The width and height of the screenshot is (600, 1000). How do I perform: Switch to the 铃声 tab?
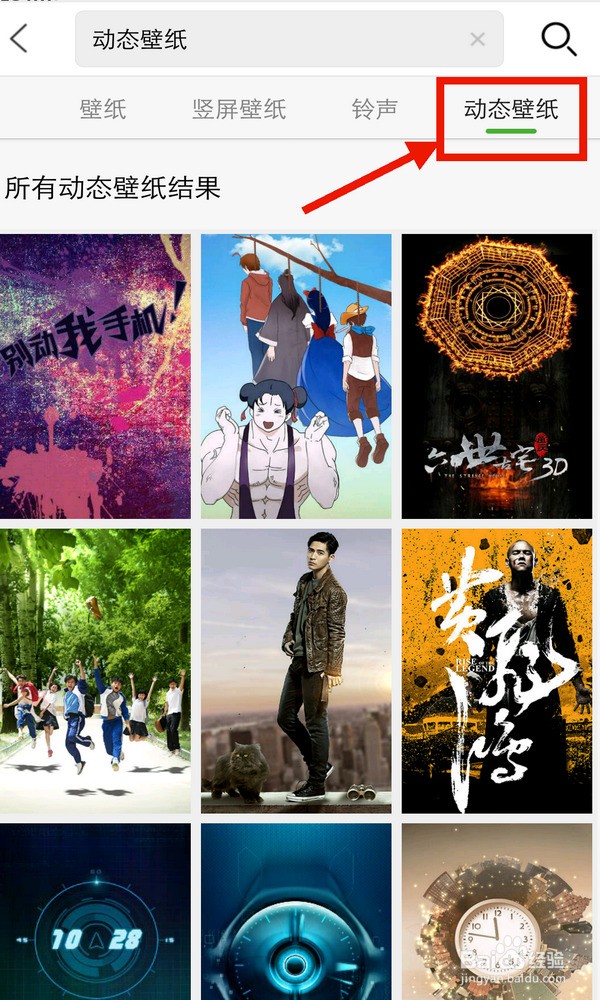pos(375,109)
